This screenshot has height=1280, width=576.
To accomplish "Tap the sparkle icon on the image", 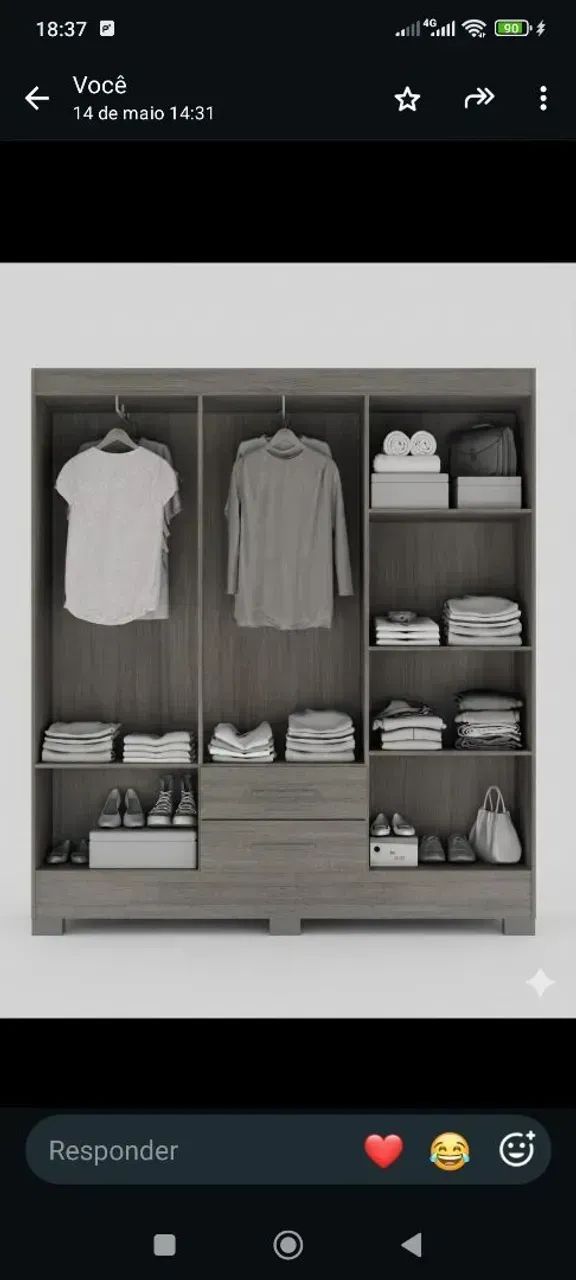I will click(540, 983).
